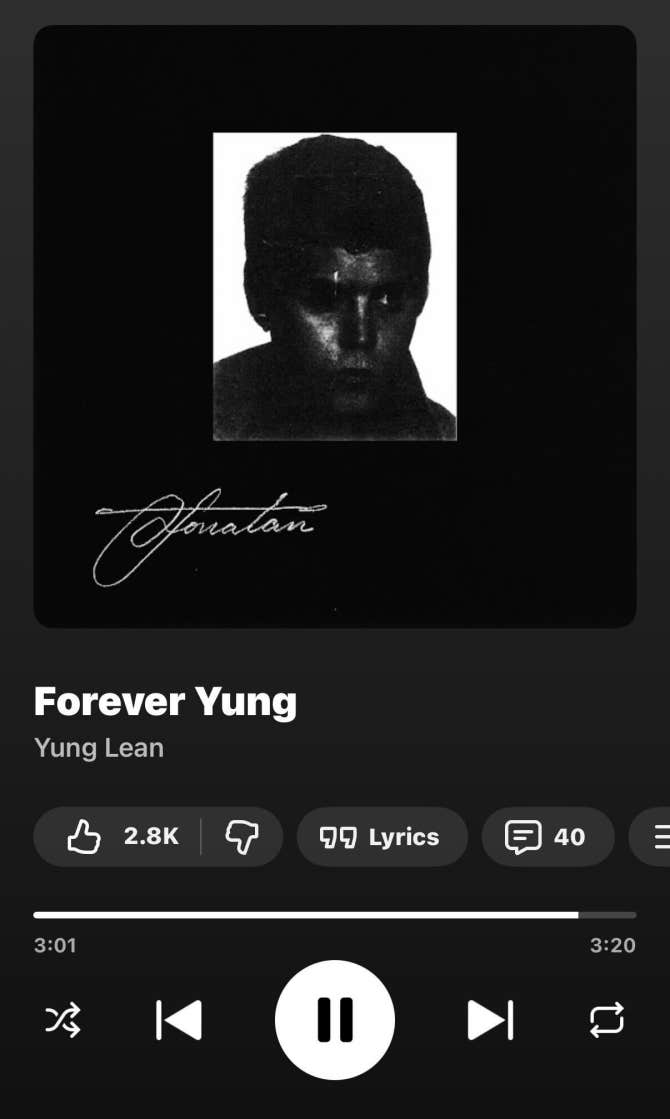This screenshot has height=1119, width=670.
Task: Skip to the next track
Action: [490, 1020]
